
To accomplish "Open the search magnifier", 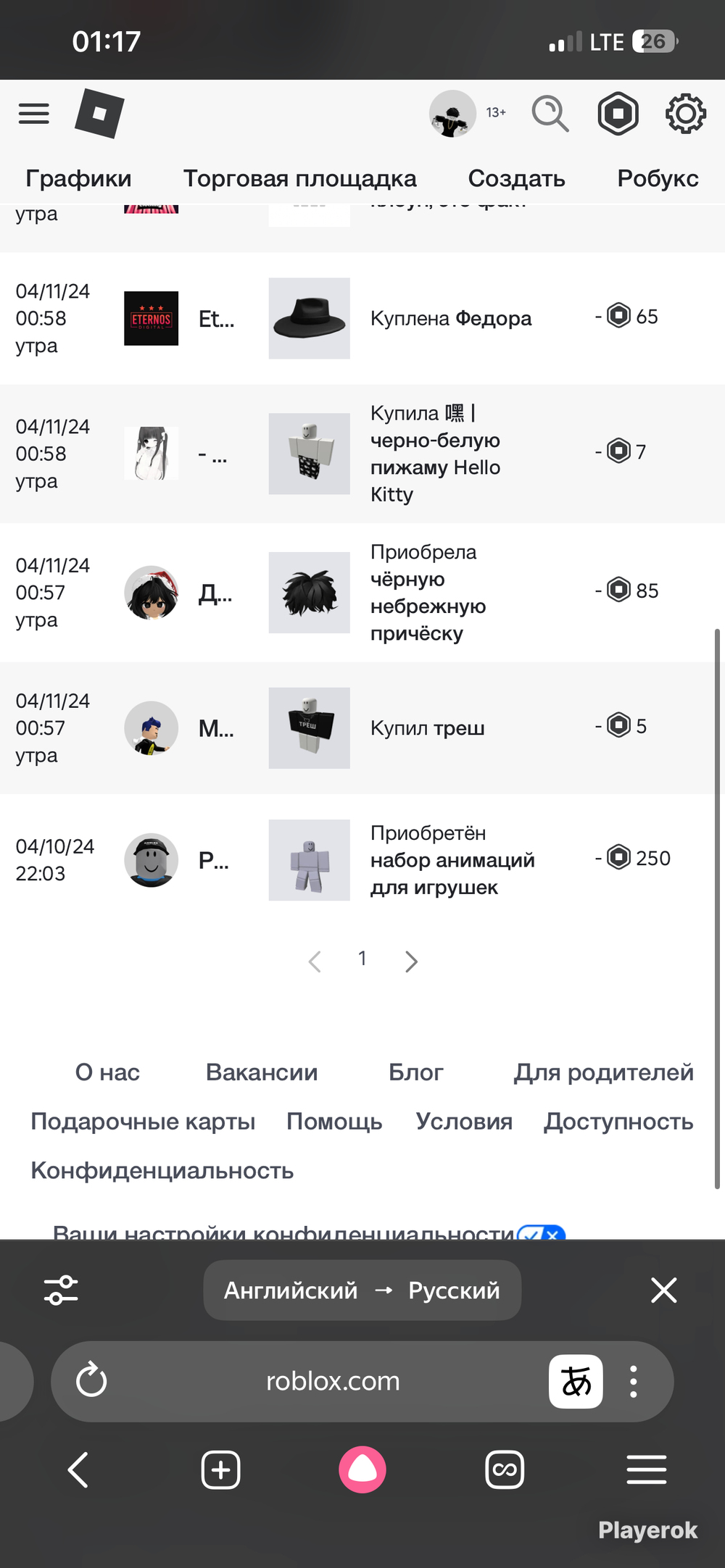I will tap(550, 114).
